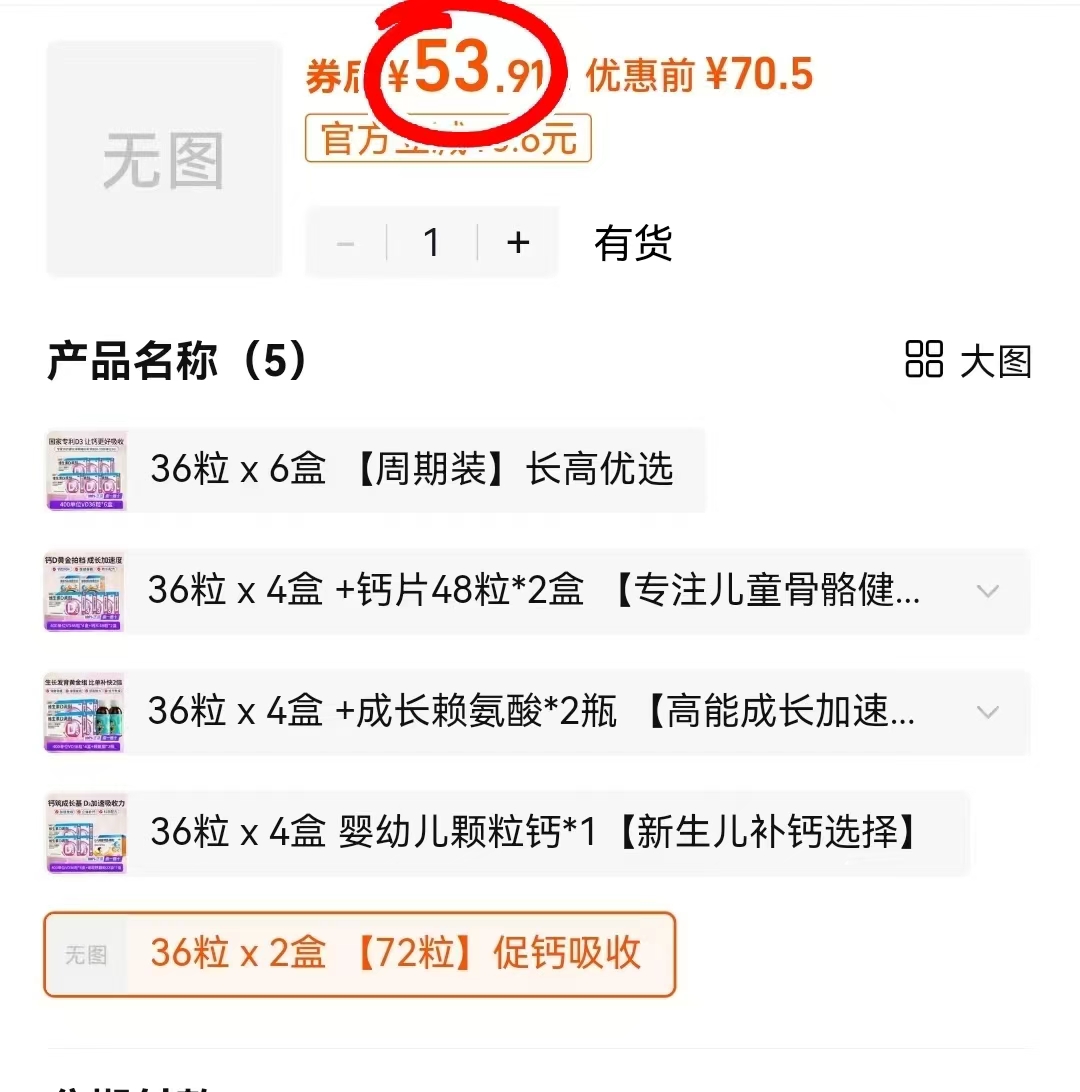
Task: Select the 36粒 x 6盒 周期装 option
Action: 420,470
